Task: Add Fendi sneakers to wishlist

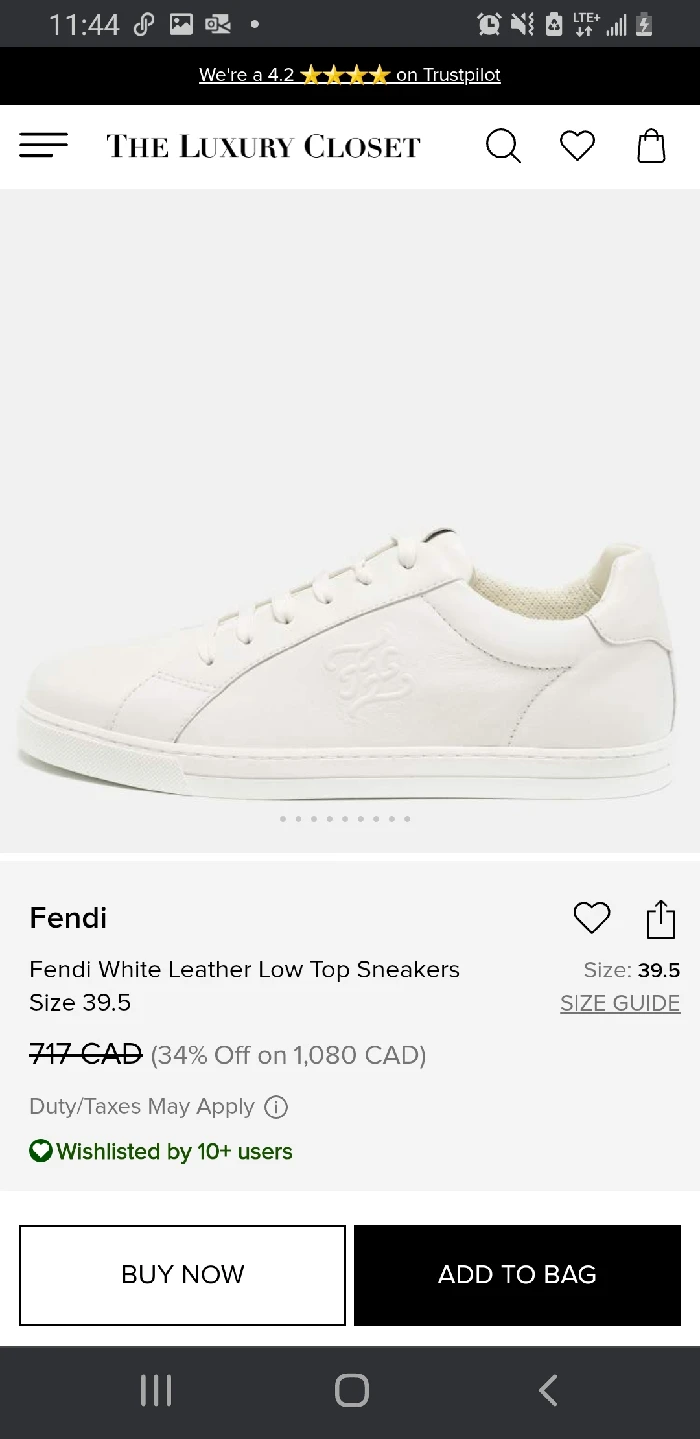Action: [591, 917]
